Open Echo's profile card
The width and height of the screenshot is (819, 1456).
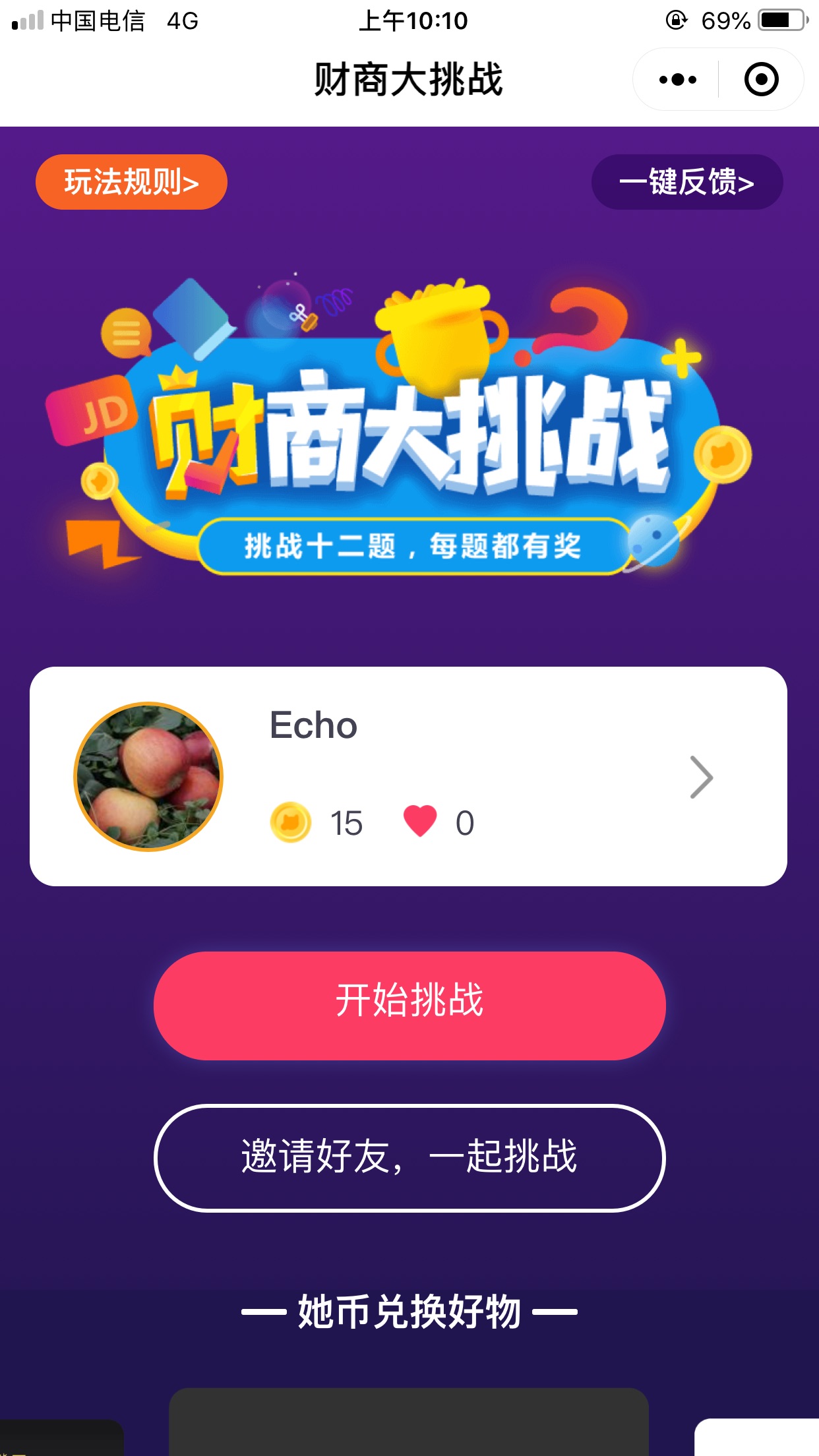pos(408,776)
